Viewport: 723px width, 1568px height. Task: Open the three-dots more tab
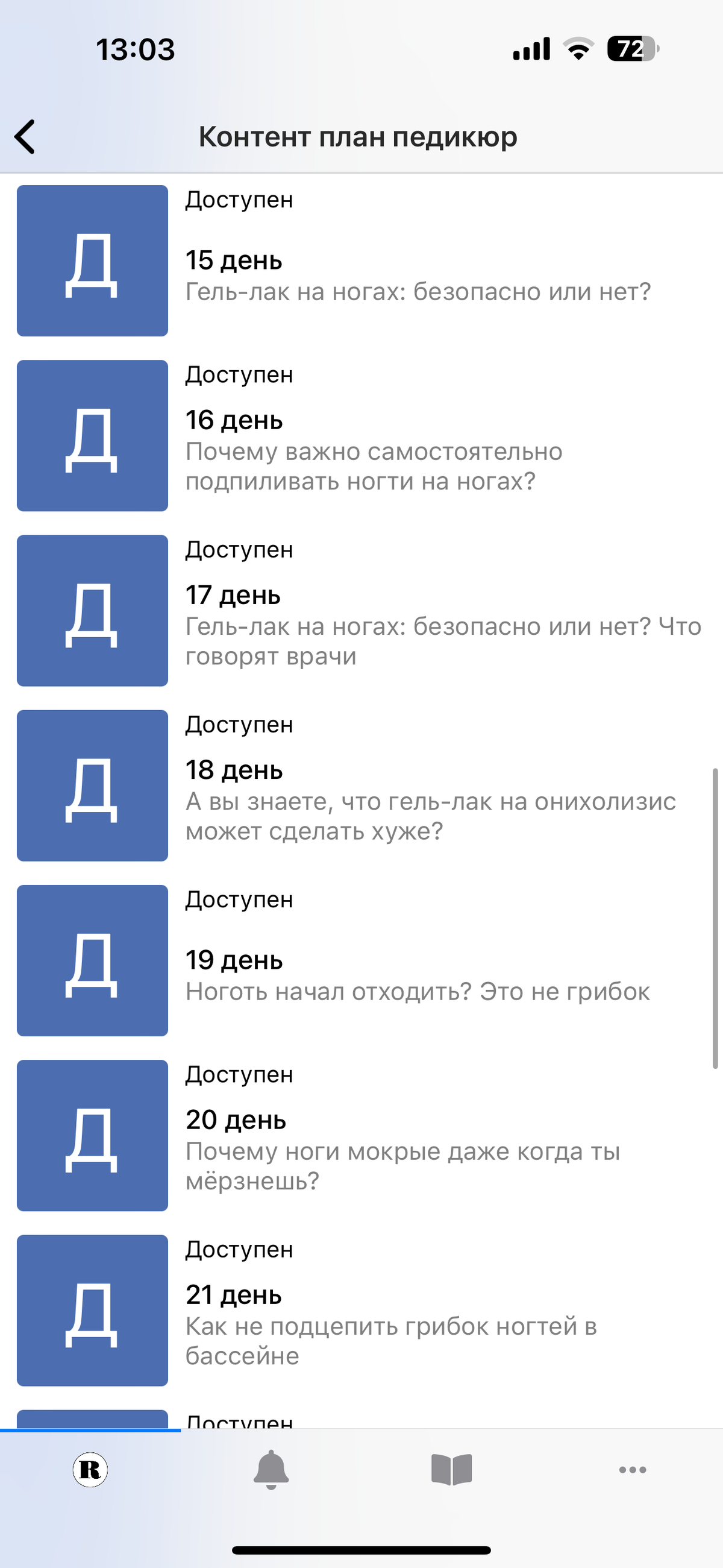pos(632,1469)
